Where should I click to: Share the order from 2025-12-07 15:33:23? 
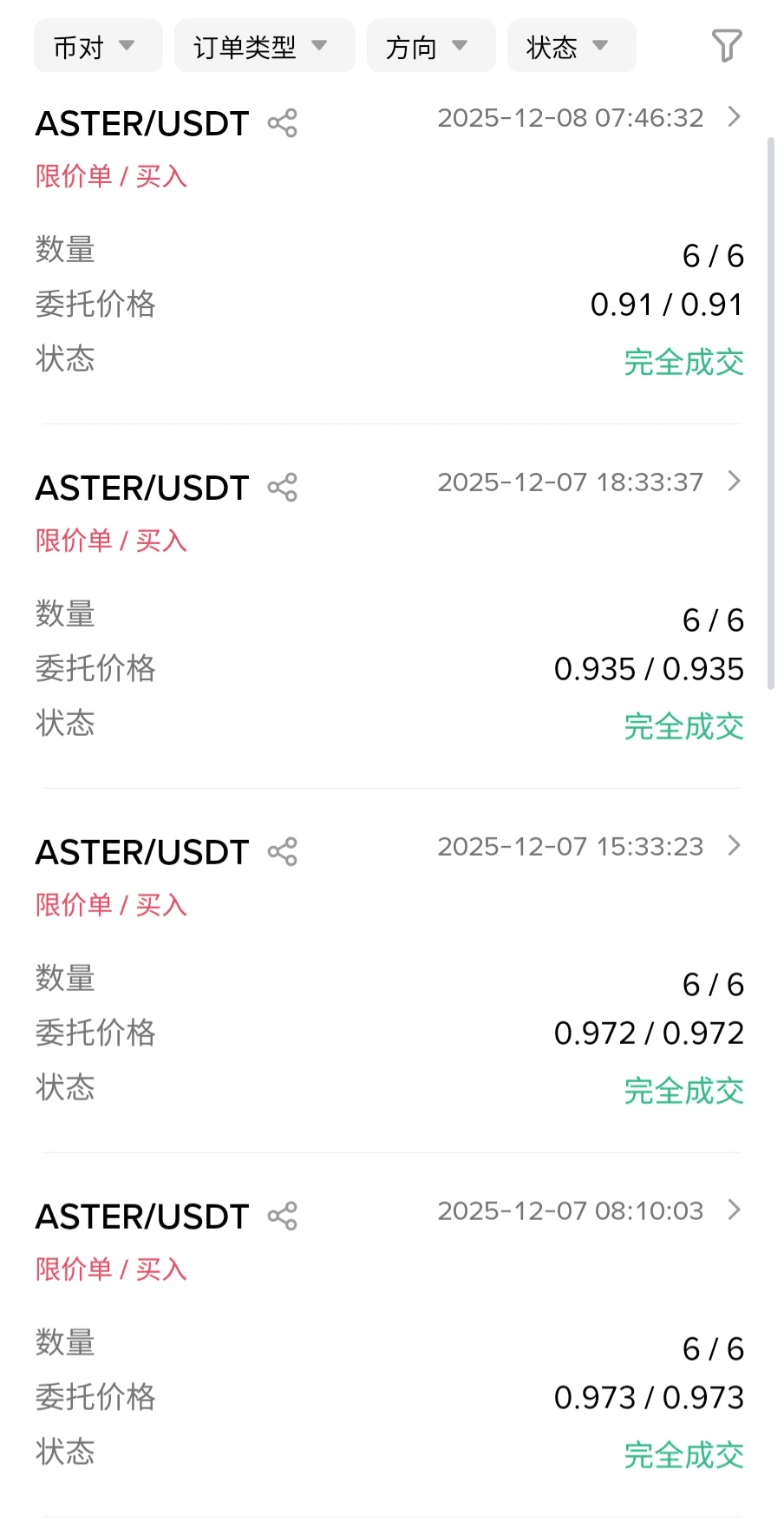pyautogui.click(x=283, y=852)
